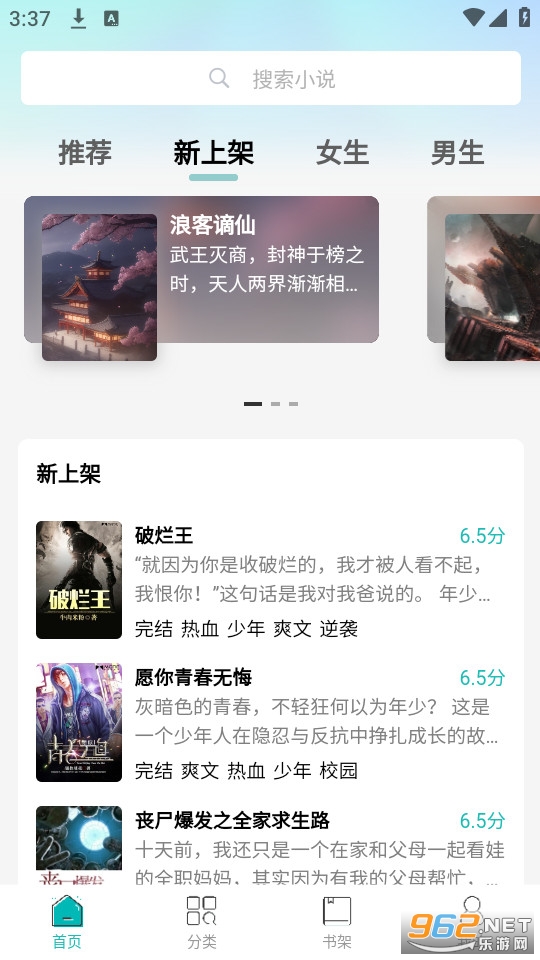Select the 新上架 top tab
Viewport: 540px width, 960px height.
pos(213,152)
